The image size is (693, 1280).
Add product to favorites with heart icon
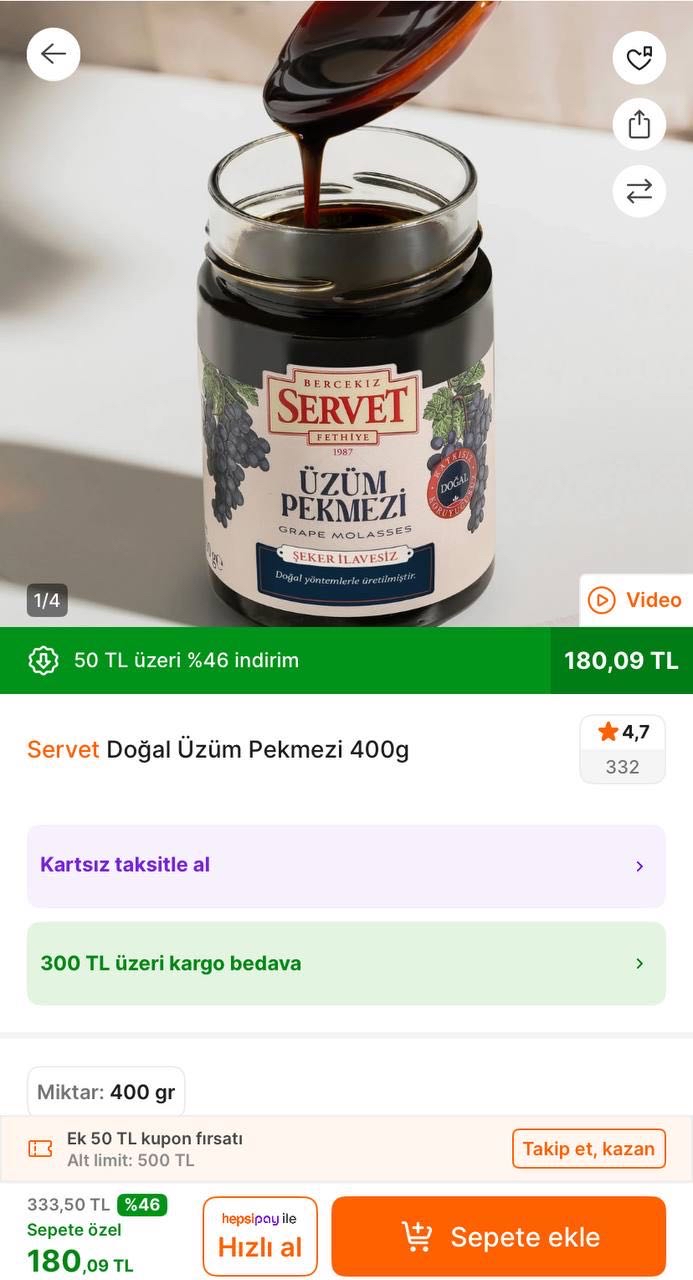639,58
